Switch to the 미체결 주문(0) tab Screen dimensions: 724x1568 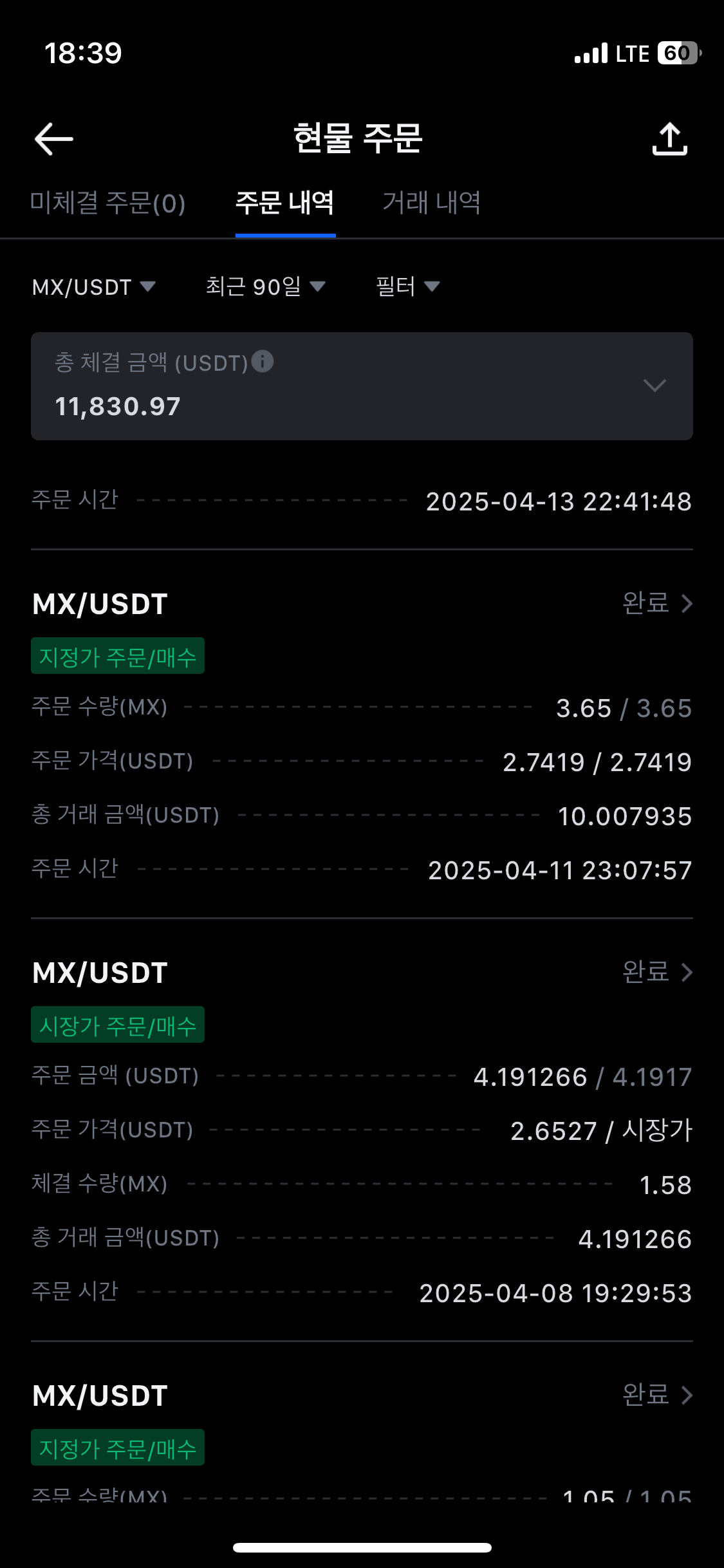click(x=108, y=203)
